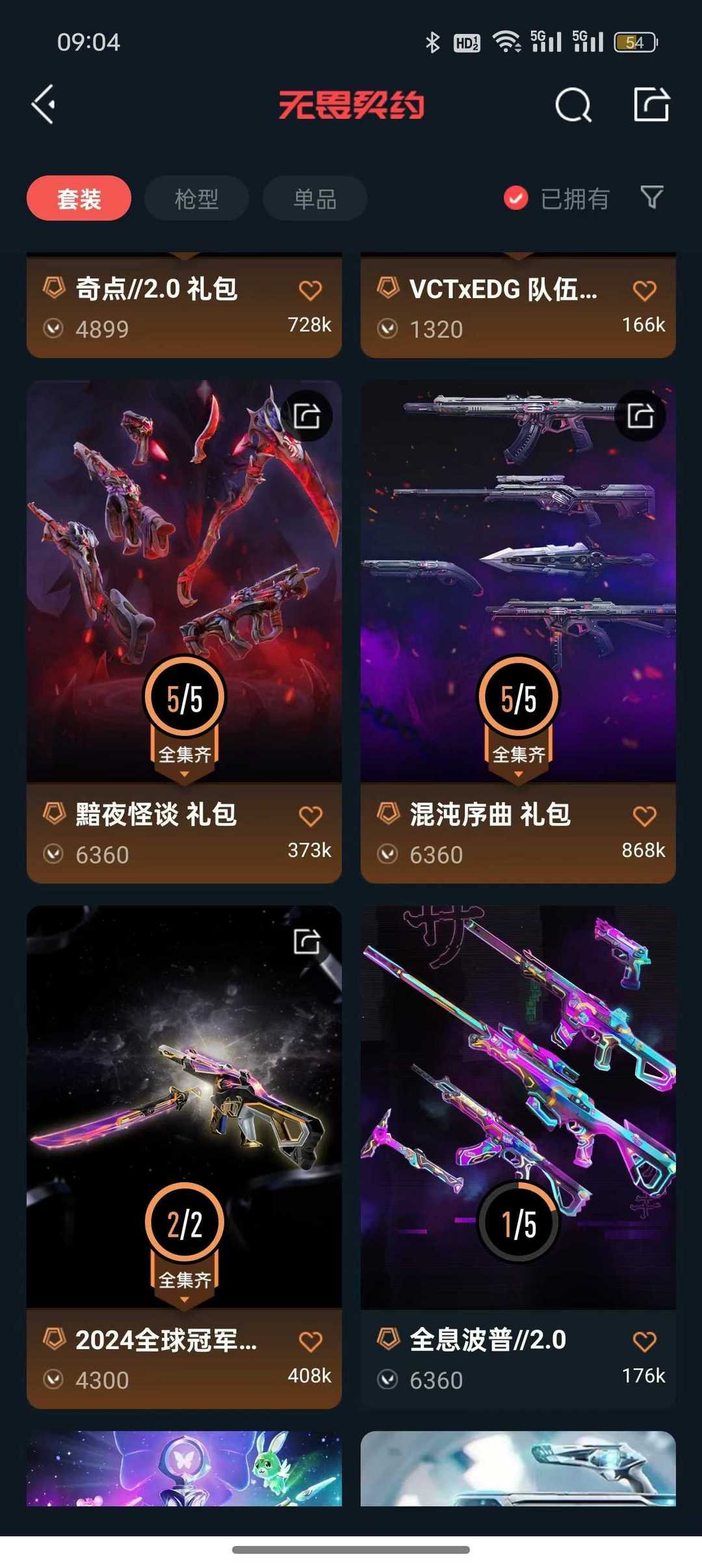This screenshot has width=702, height=1568.
Task: Expand the 全集齐 banner under 黯夜怪谈
Action: coord(184,753)
